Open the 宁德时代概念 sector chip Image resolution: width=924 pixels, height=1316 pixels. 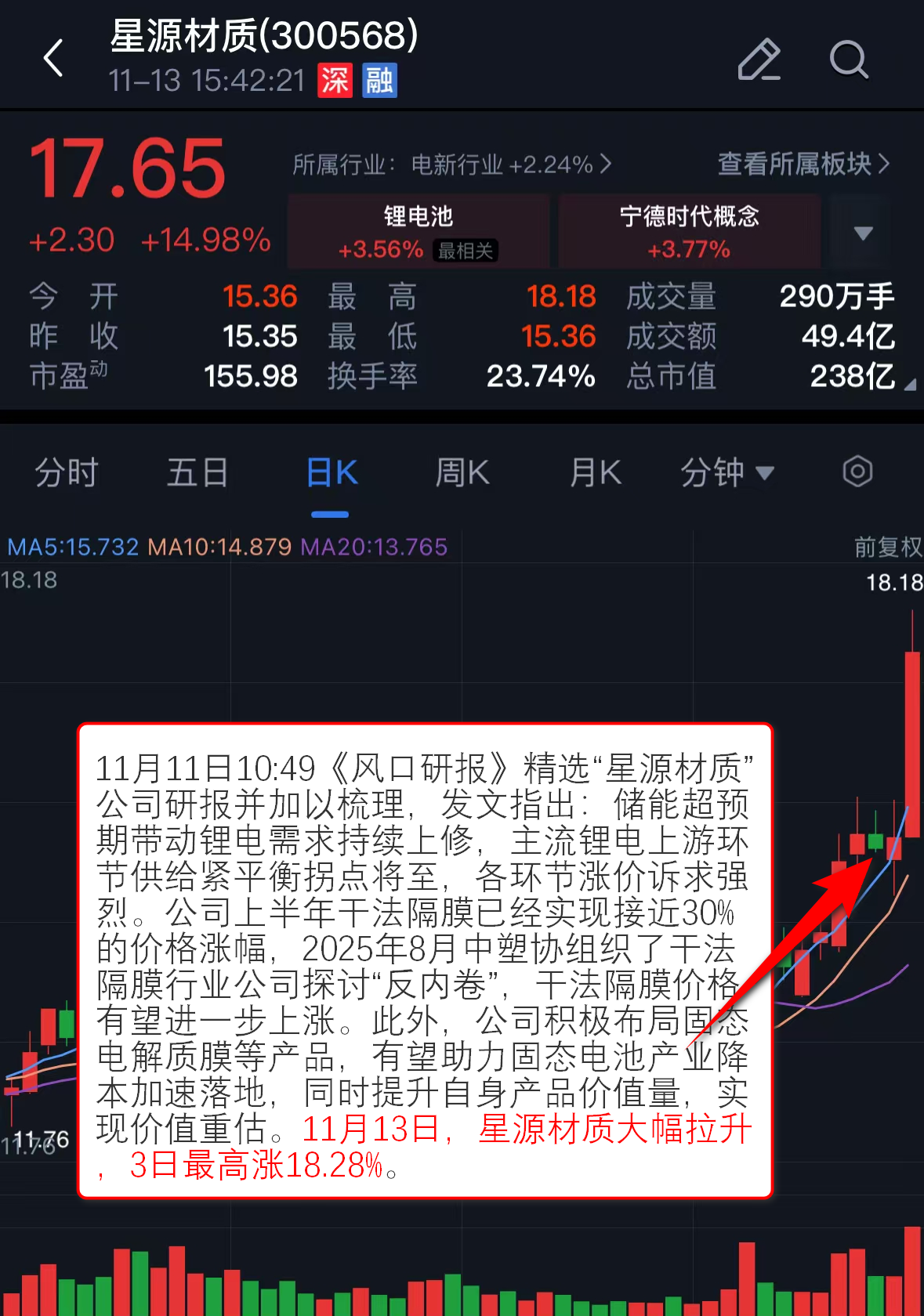coord(689,232)
